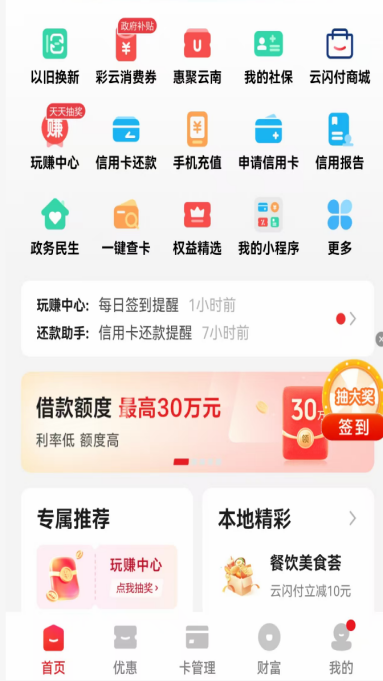Open 彩云消费券 coupons
This screenshot has width=383, height=681.
point(126,53)
